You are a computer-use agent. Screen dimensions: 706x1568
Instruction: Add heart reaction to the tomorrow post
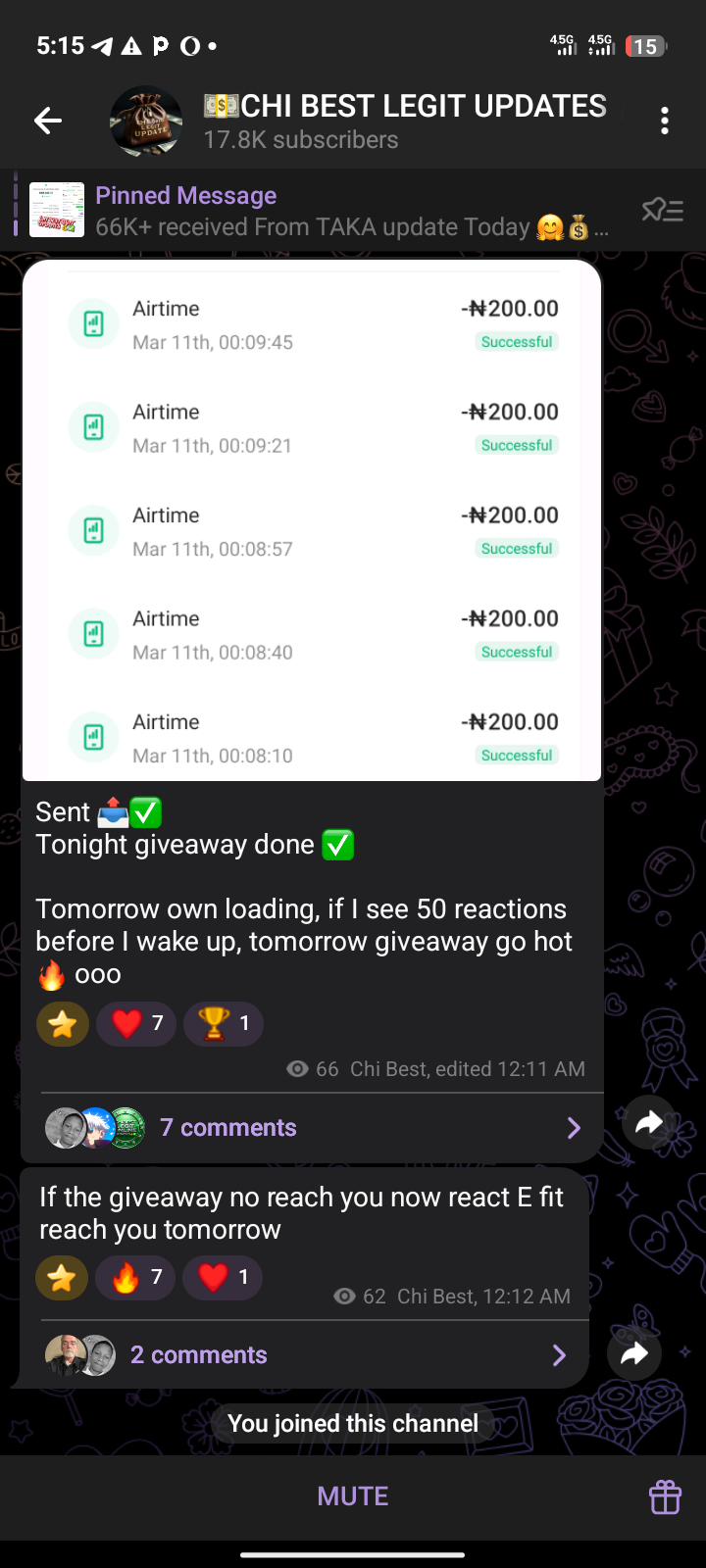coord(223,1278)
